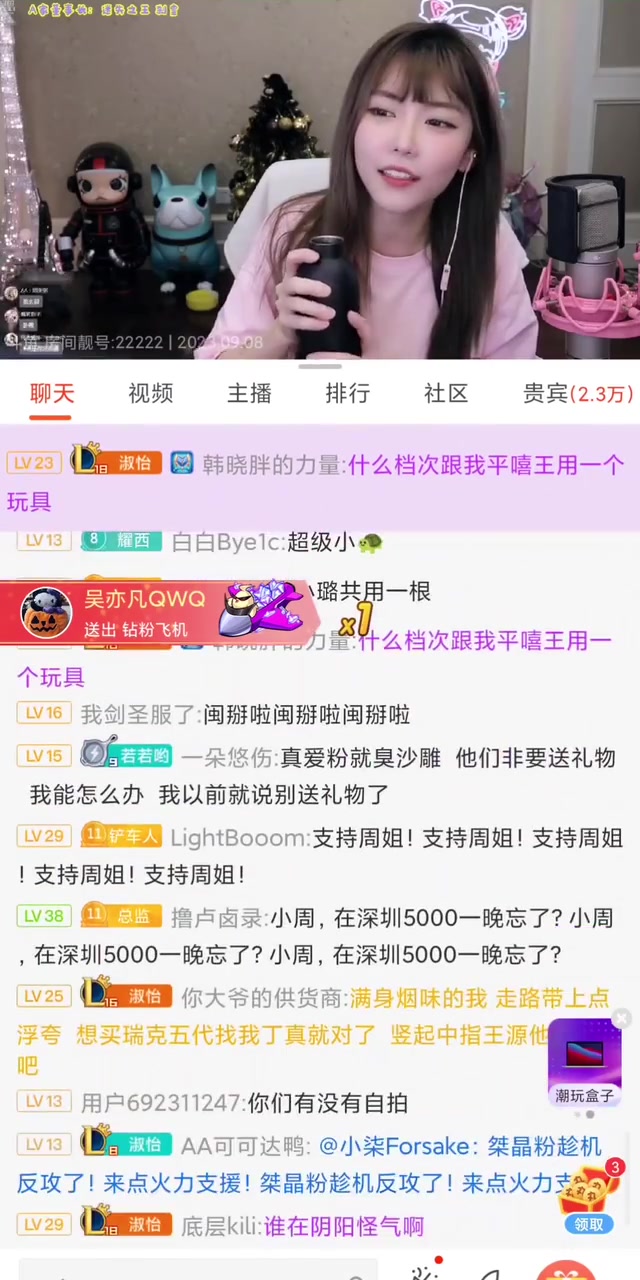Select the 聊天 tab
Viewport: 640px width, 1280px height.
51,393
